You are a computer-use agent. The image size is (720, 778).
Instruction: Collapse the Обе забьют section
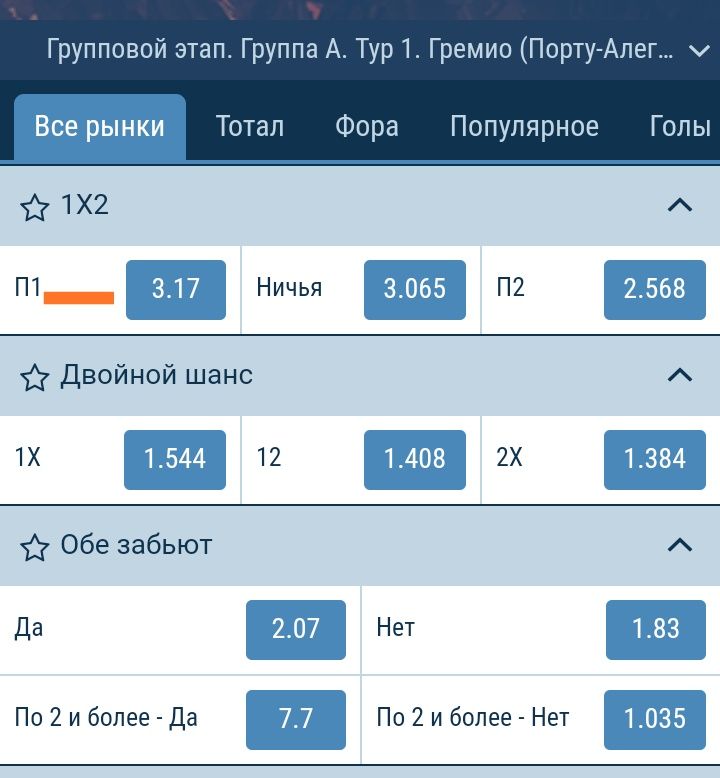pyautogui.click(x=680, y=546)
